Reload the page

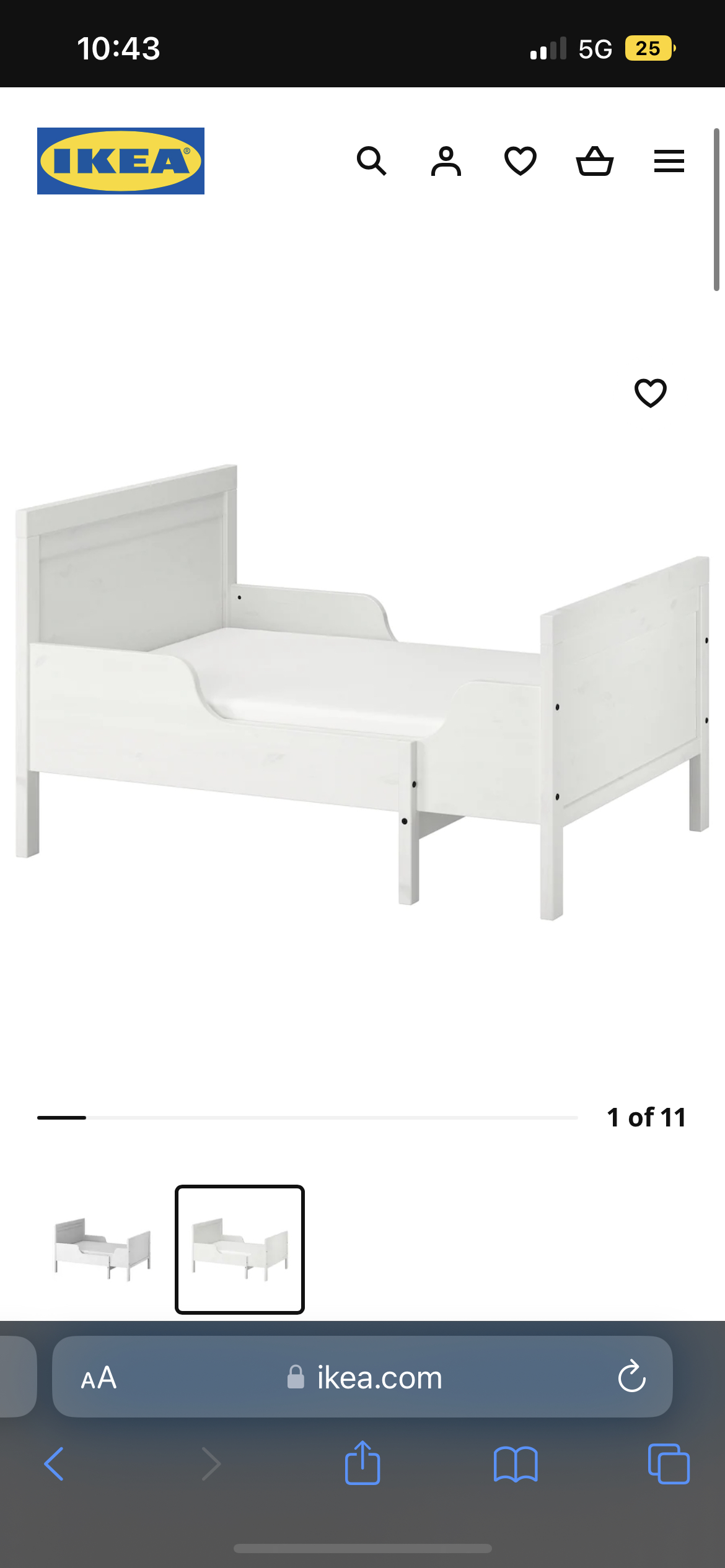pyautogui.click(x=631, y=1377)
